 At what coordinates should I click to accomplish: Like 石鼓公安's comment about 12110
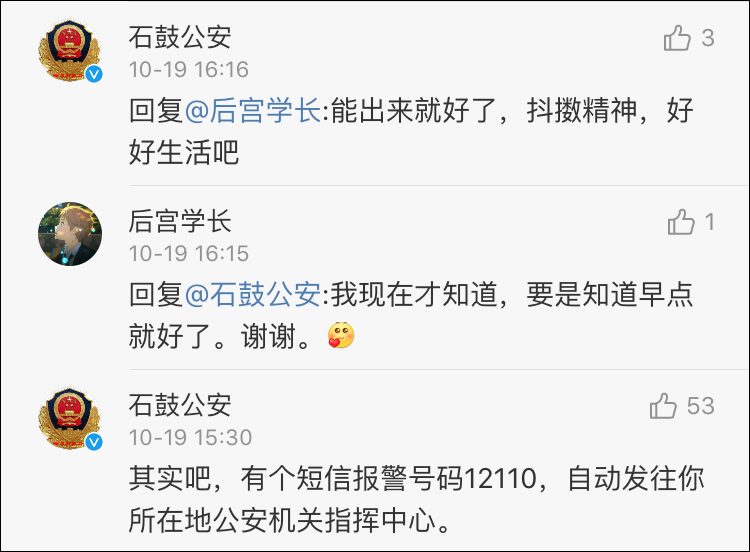tap(664, 406)
